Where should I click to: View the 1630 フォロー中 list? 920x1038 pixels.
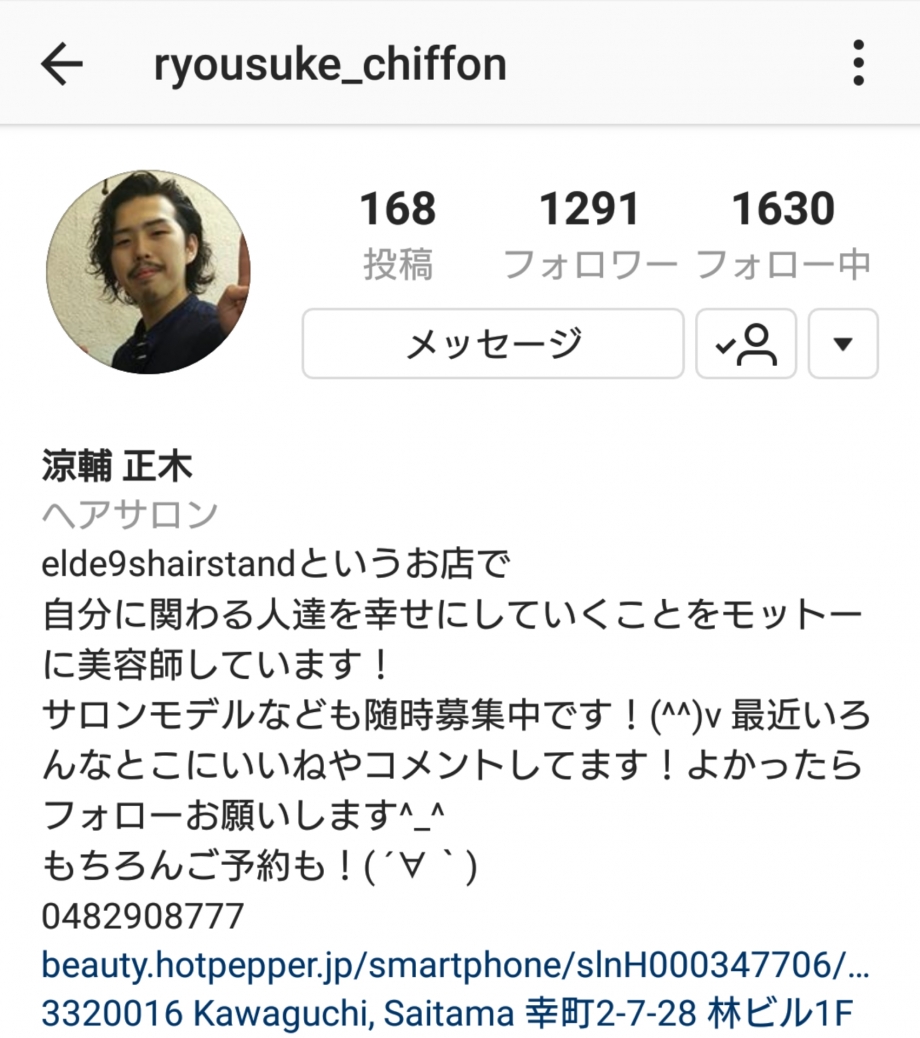783,234
